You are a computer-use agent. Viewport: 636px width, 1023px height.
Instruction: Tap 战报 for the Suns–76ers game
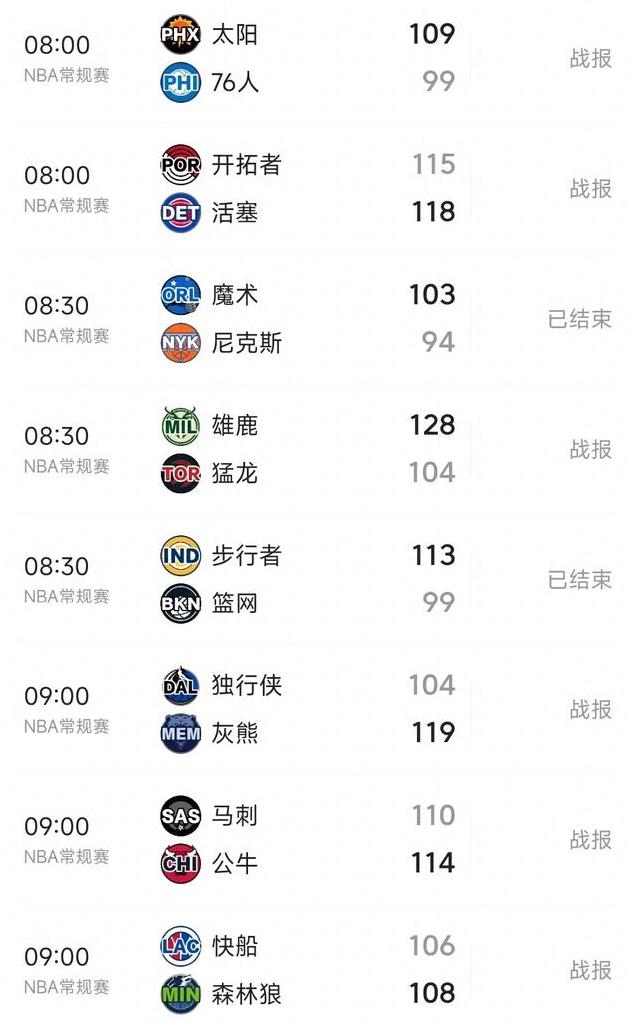pos(590,59)
